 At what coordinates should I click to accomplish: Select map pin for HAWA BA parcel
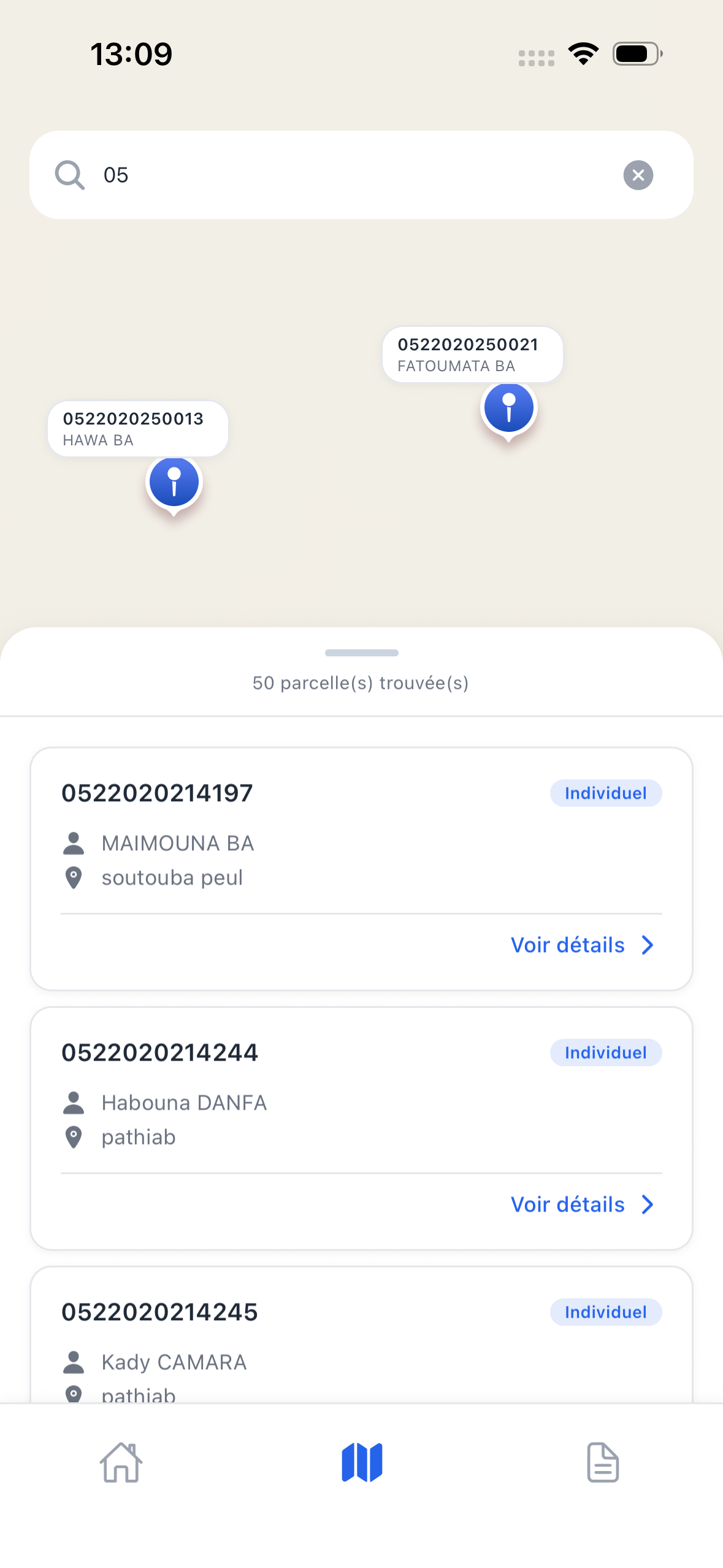[x=174, y=482]
